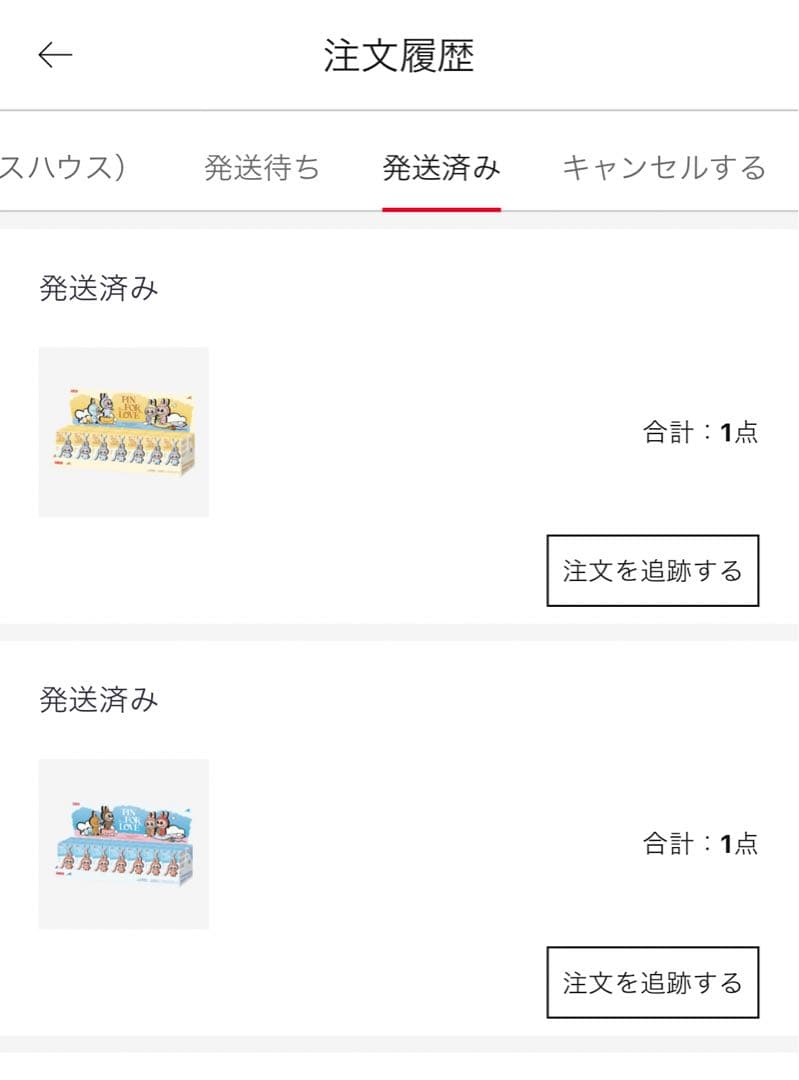Click 注文を追跡する on the first order

(x=652, y=570)
